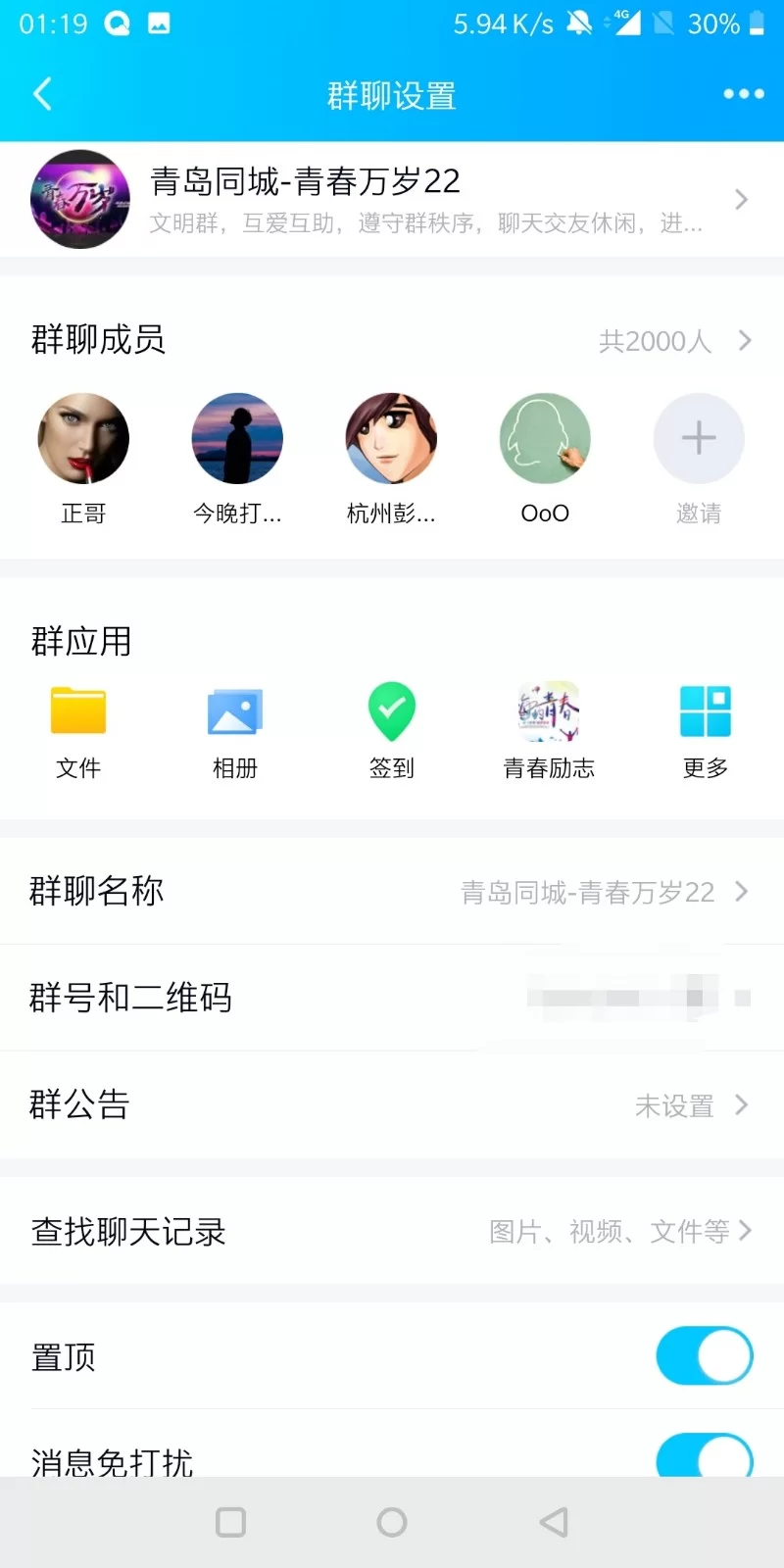Go back from group chat settings
The height and width of the screenshot is (1568, 784).
pyautogui.click(x=42, y=94)
